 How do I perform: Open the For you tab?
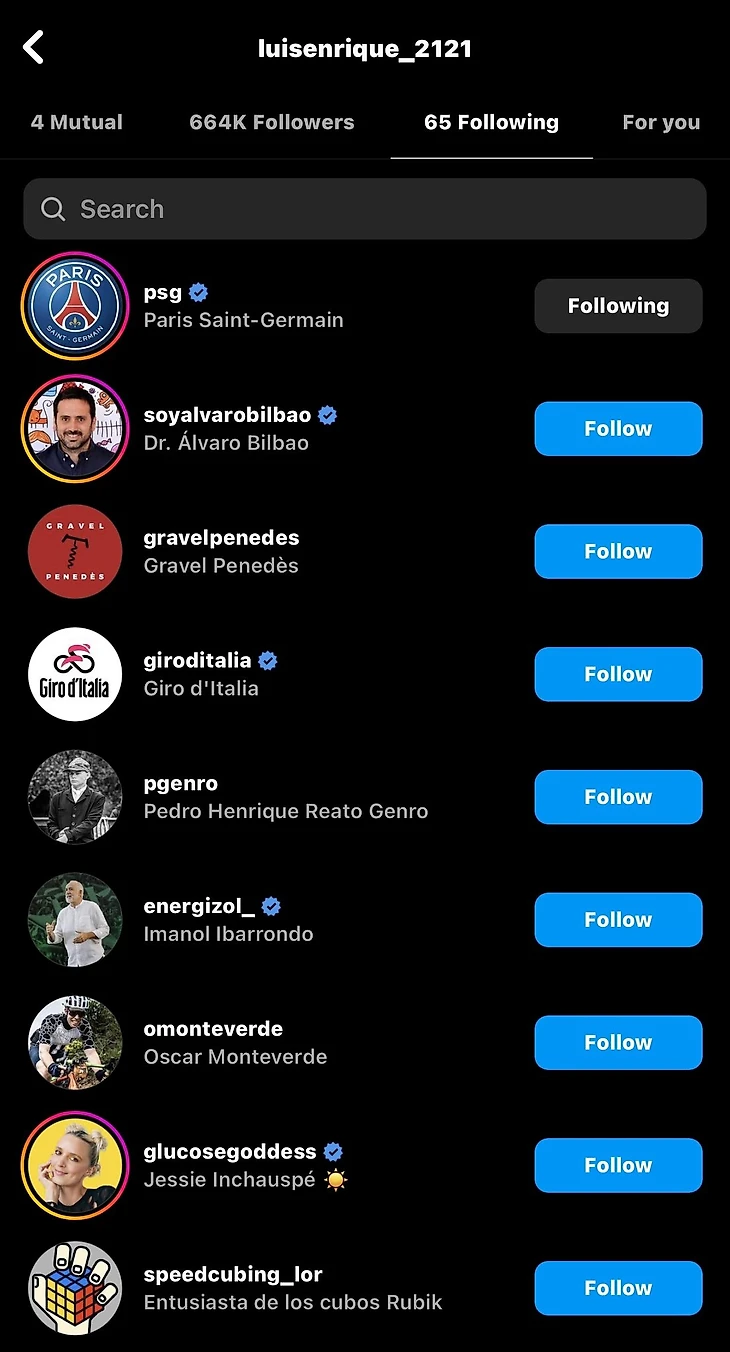660,123
